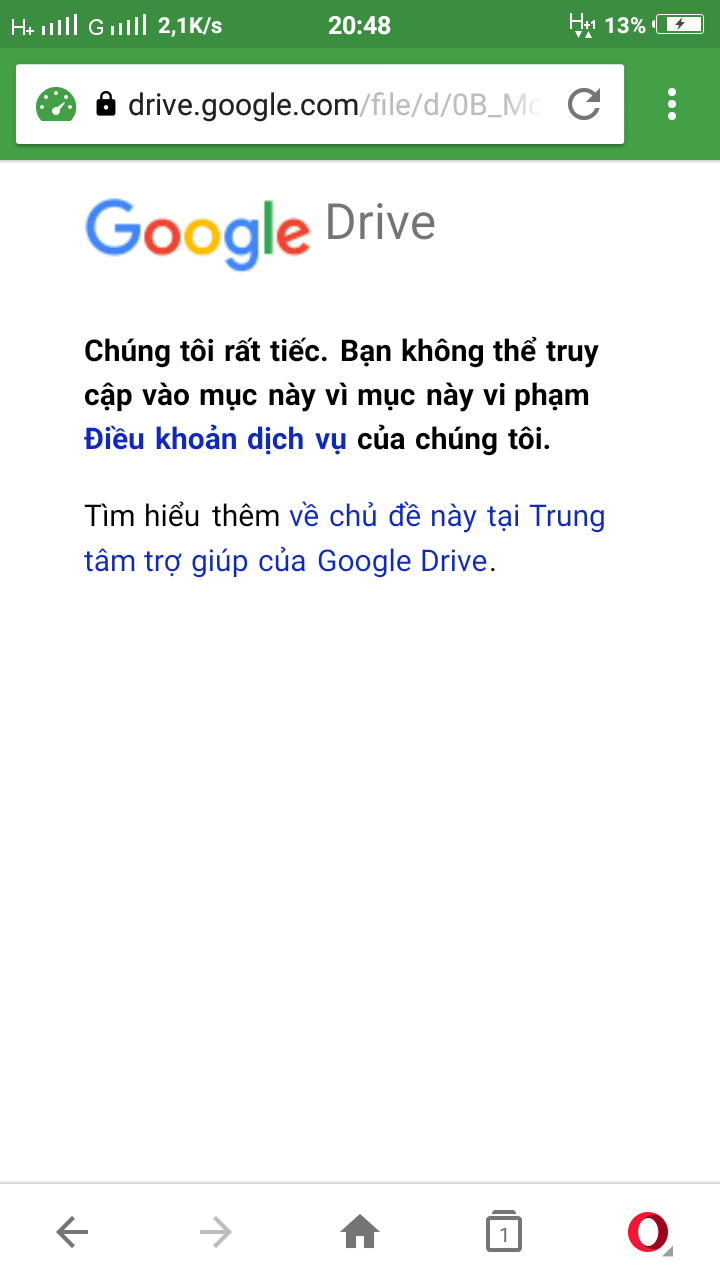Open the browser overflow menu
720x1280 pixels.
pyautogui.click(x=672, y=104)
